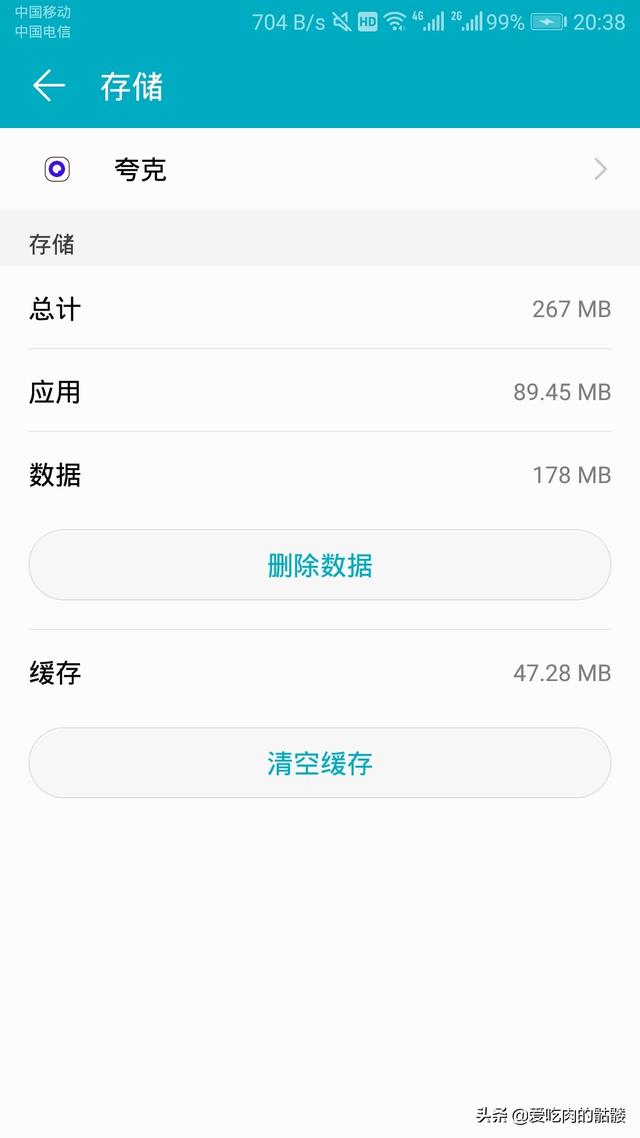The width and height of the screenshot is (640, 1138).
Task: Go back from the 存储 screen
Action: pyautogui.click(x=48, y=86)
